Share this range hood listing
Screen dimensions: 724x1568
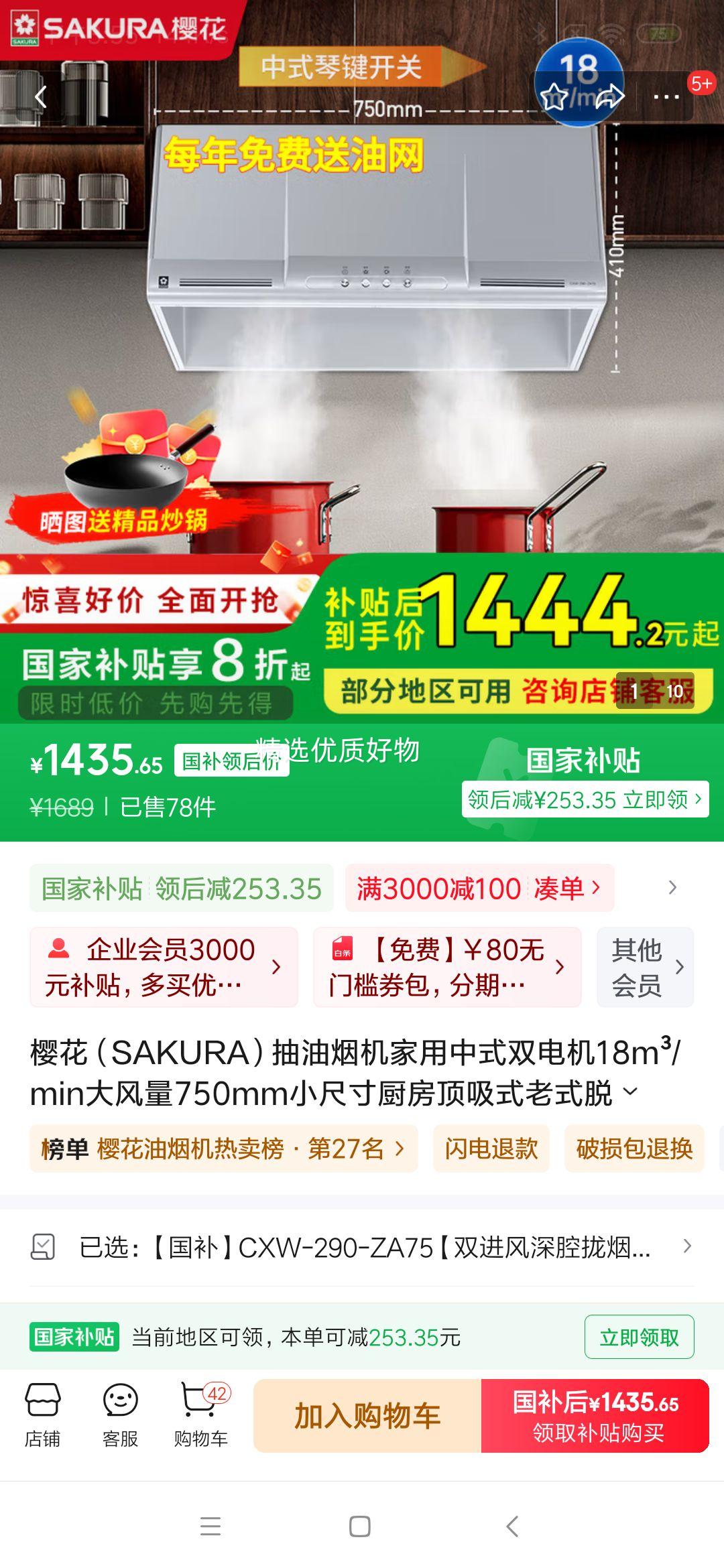pos(609,98)
